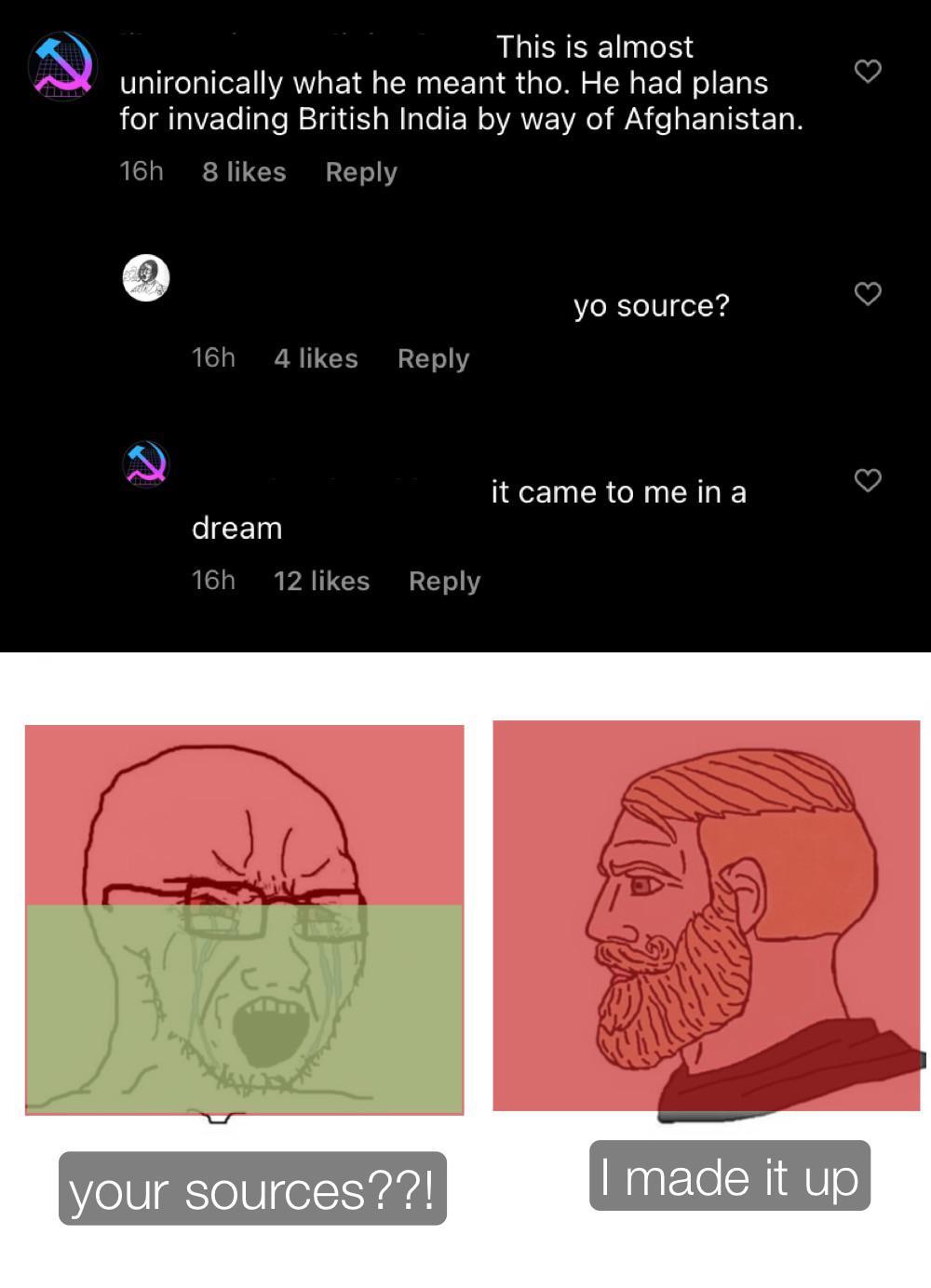Reply to the 'yo source?' comment
This screenshot has width=931, height=1288.
coord(433,357)
